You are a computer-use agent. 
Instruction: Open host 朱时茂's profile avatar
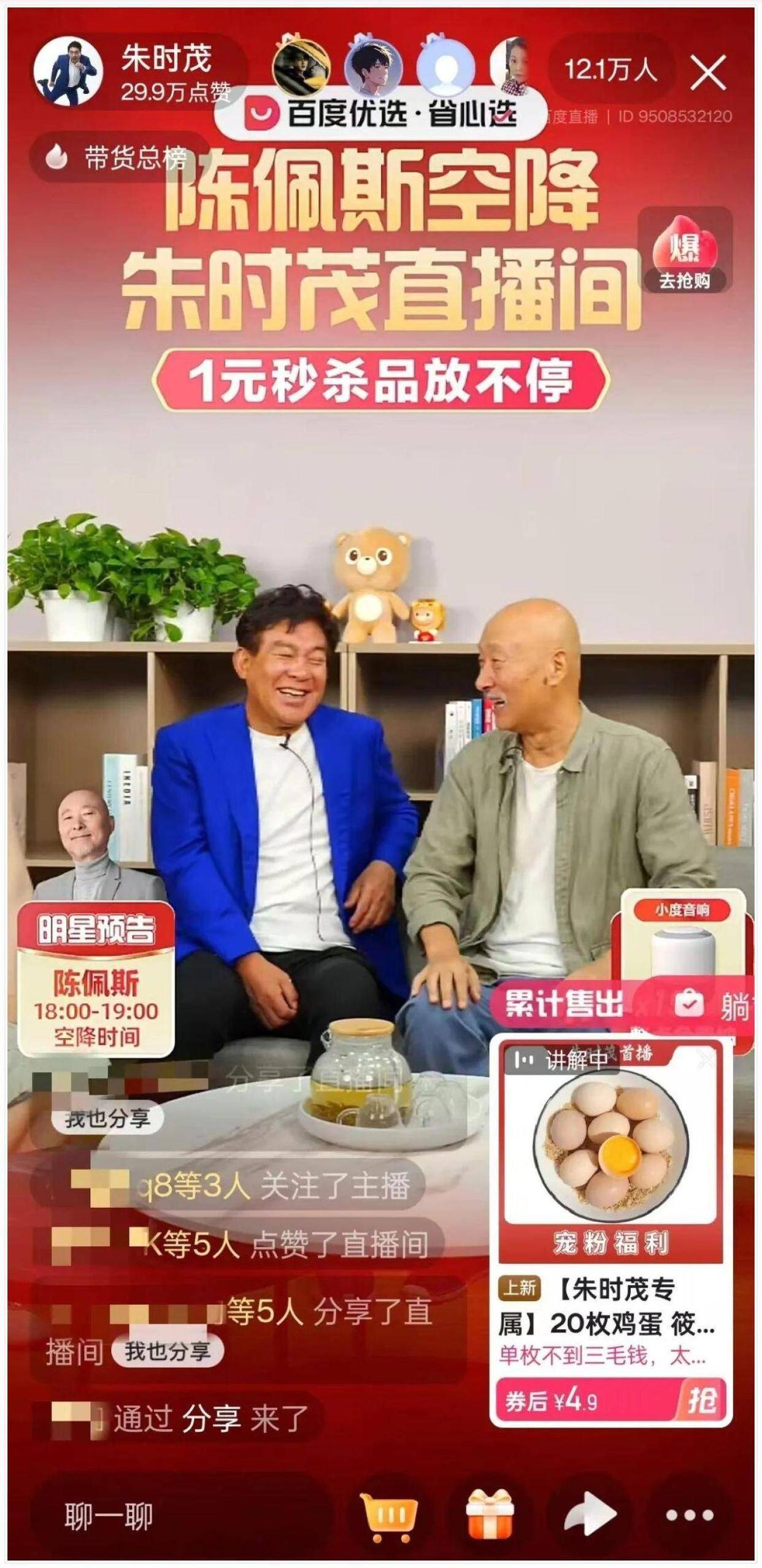pos(67,71)
